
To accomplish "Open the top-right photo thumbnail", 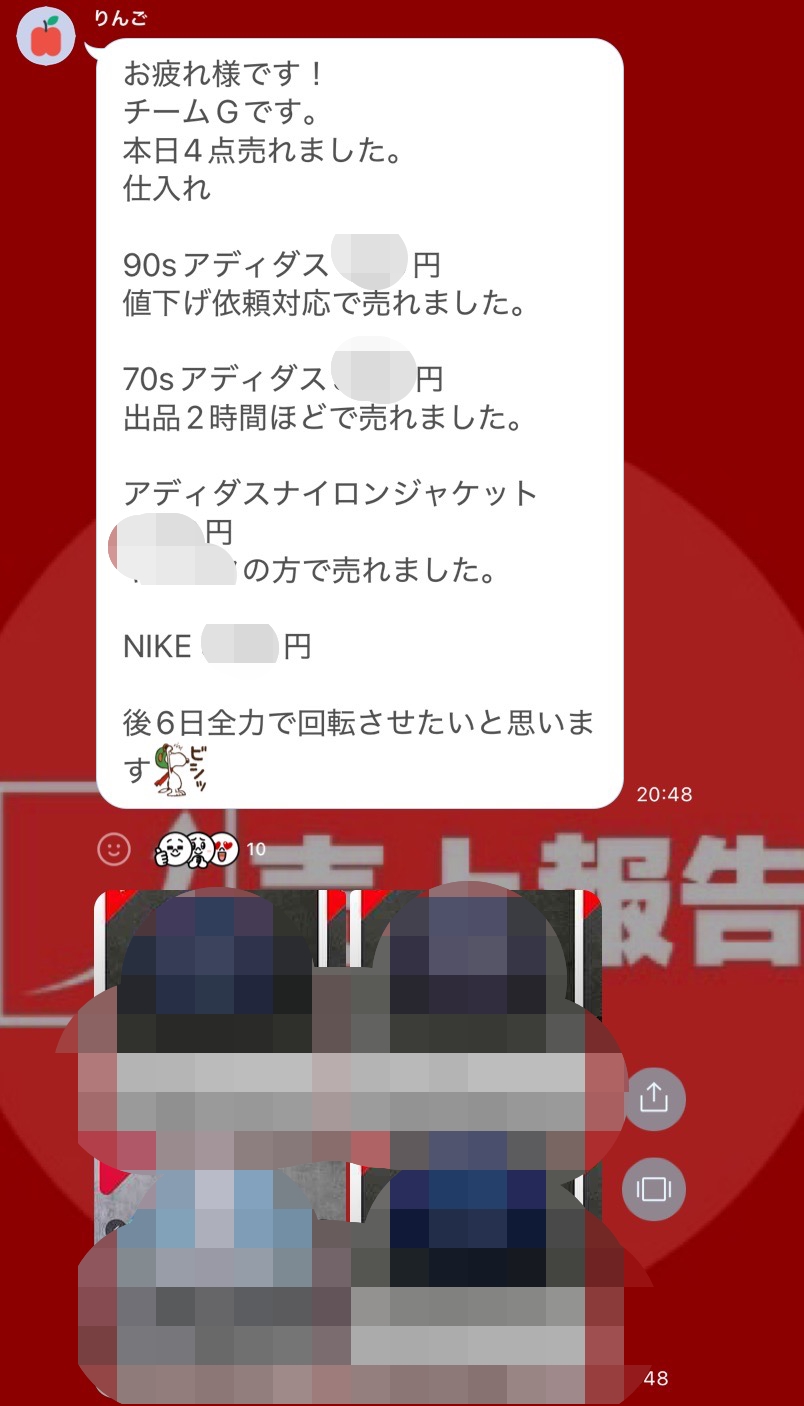I will 476,1020.
